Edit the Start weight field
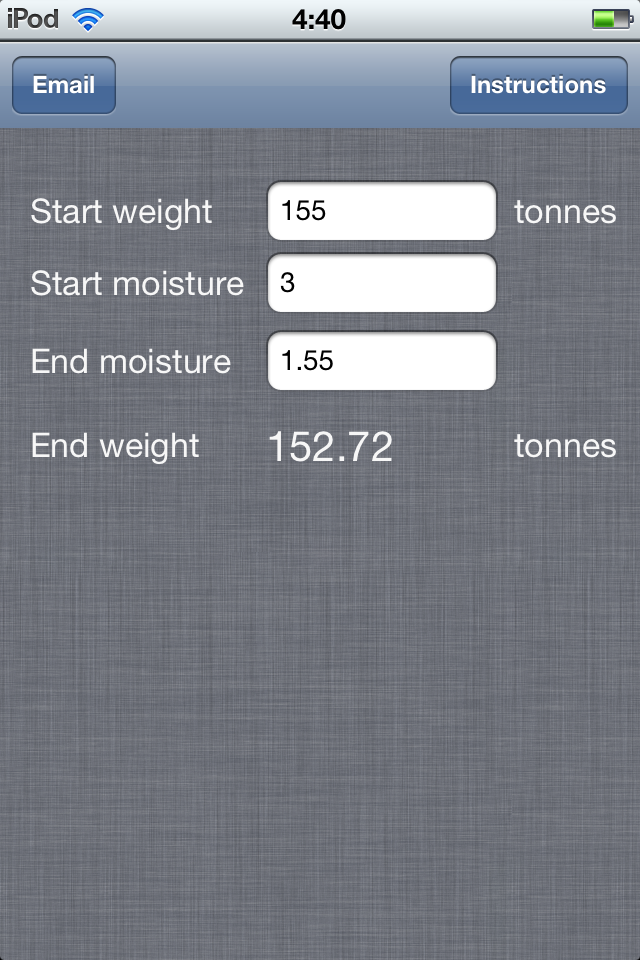 click(x=382, y=211)
